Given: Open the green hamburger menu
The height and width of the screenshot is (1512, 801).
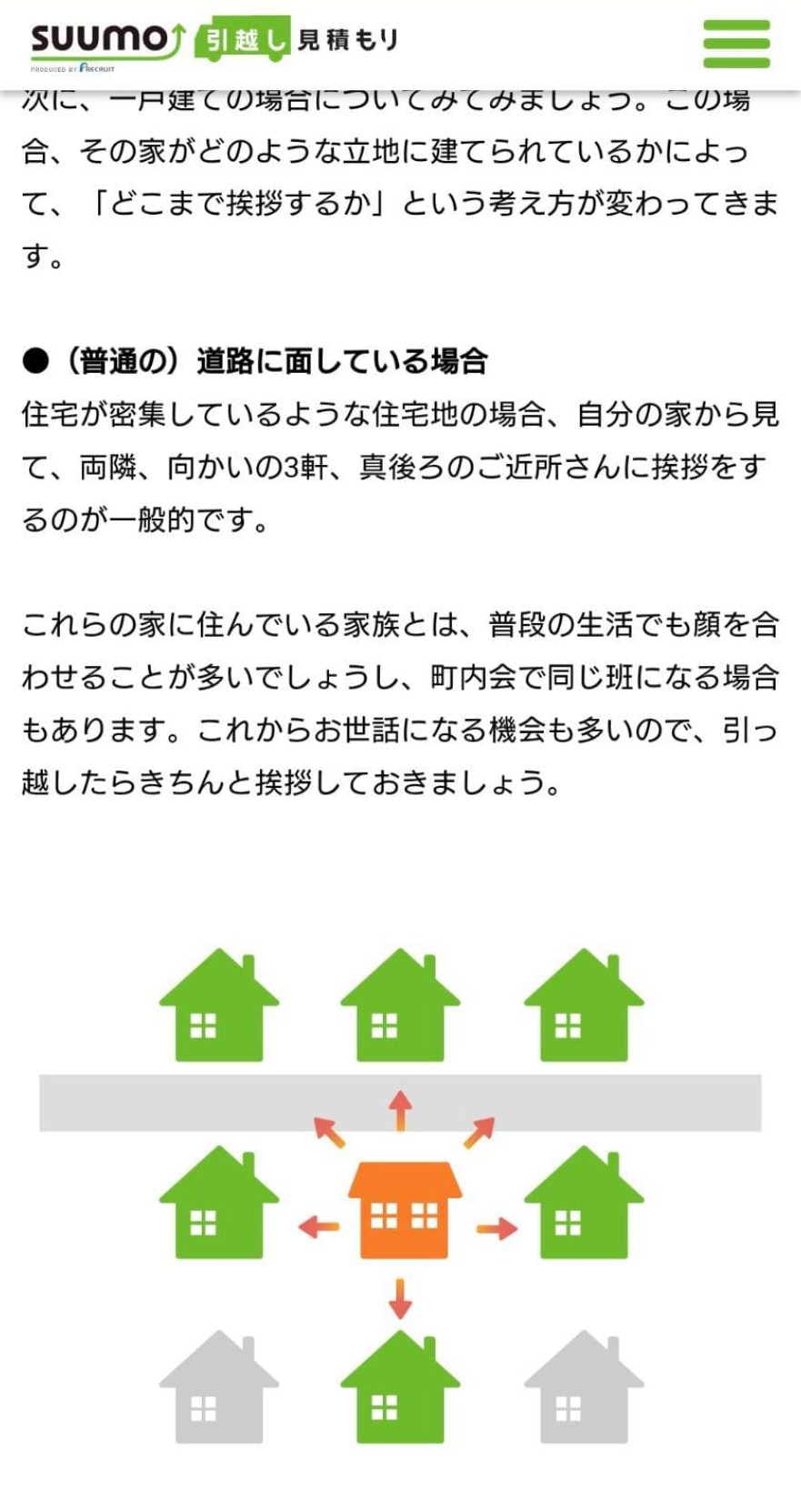Looking at the screenshot, I should pos(736,43).
